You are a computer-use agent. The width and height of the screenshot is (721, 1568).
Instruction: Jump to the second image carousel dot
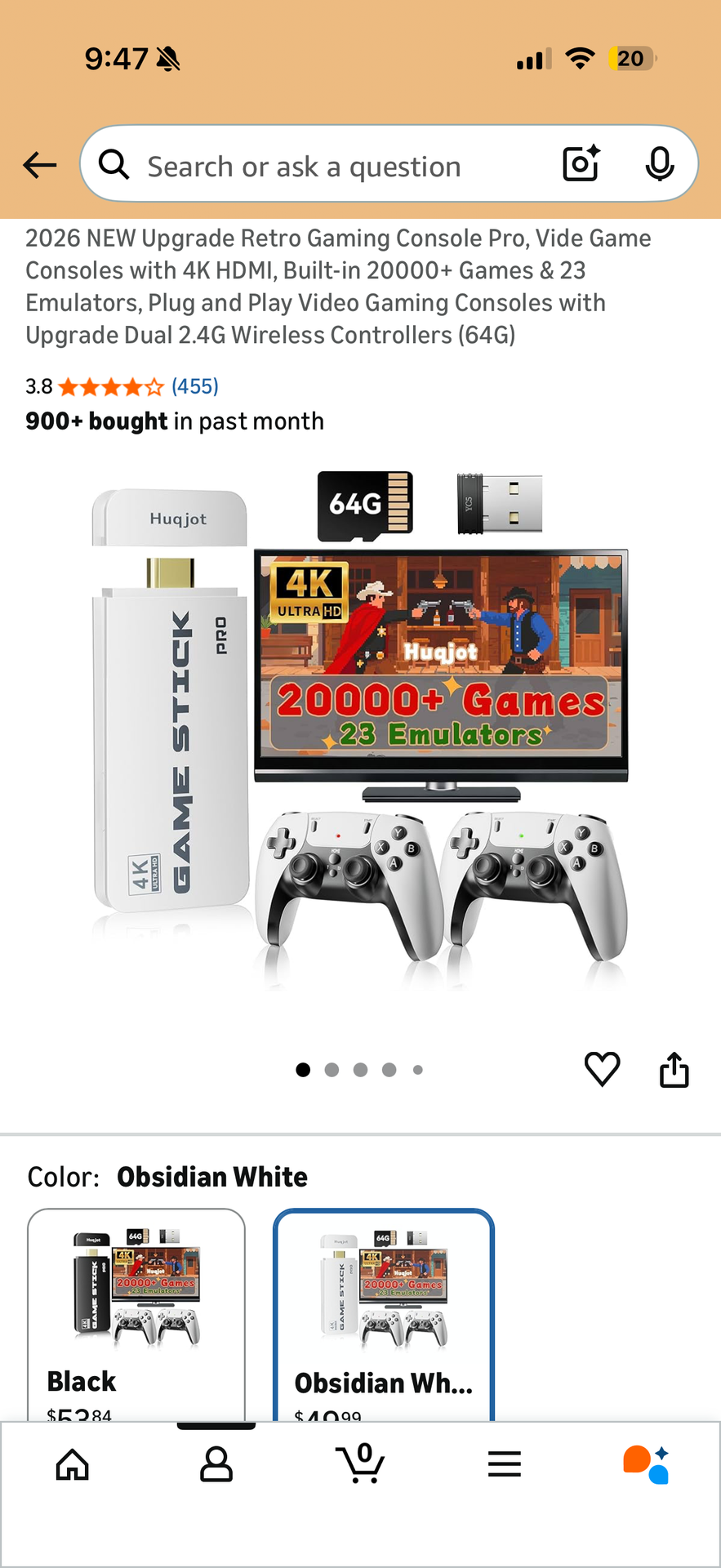coord(332,1069)
